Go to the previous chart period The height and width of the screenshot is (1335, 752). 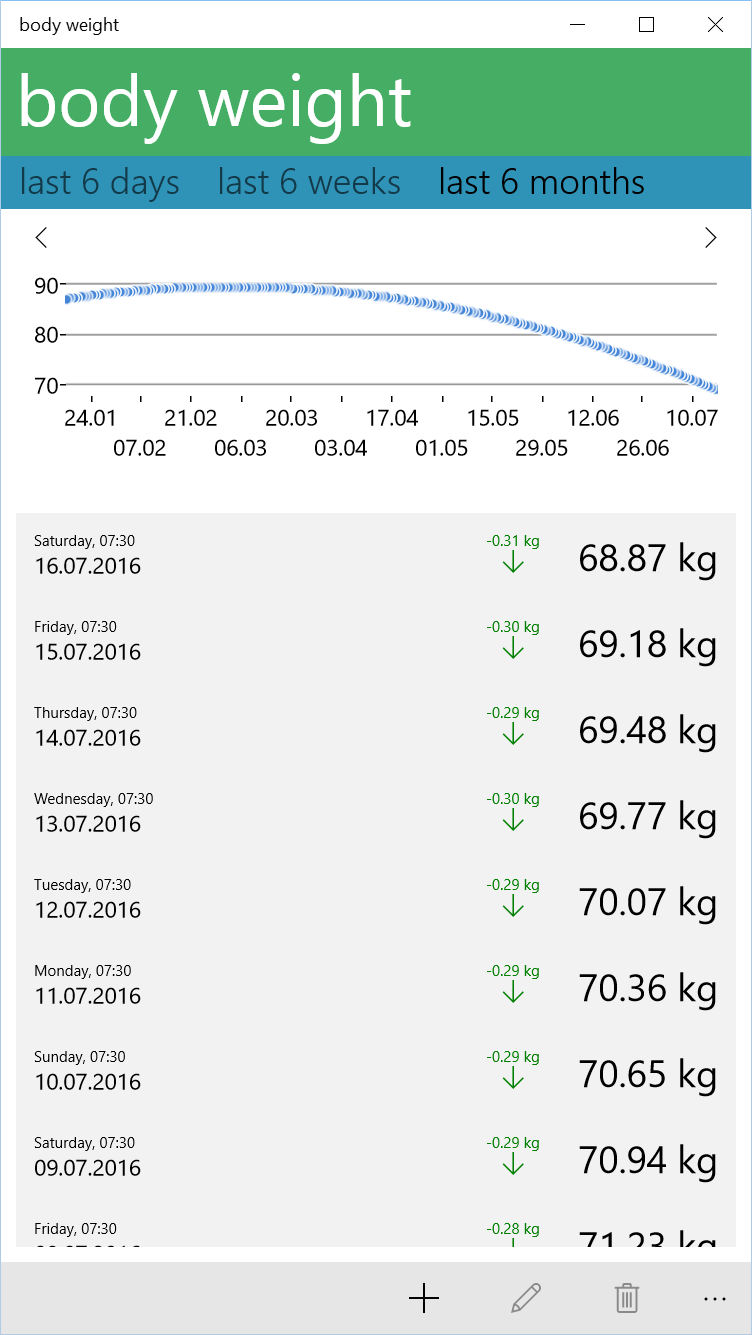coord(41,238)
